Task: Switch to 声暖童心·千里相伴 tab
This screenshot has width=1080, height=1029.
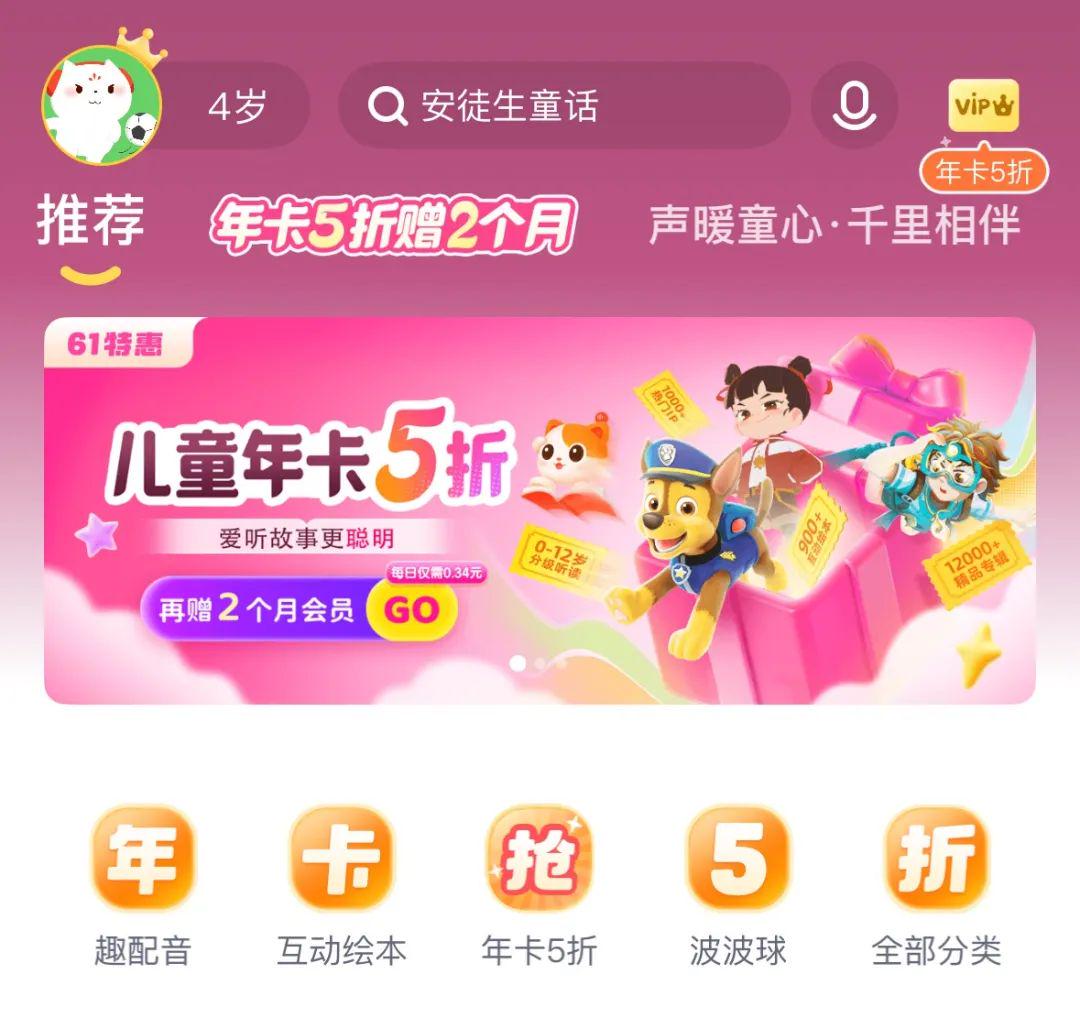Action: point(835,224)
